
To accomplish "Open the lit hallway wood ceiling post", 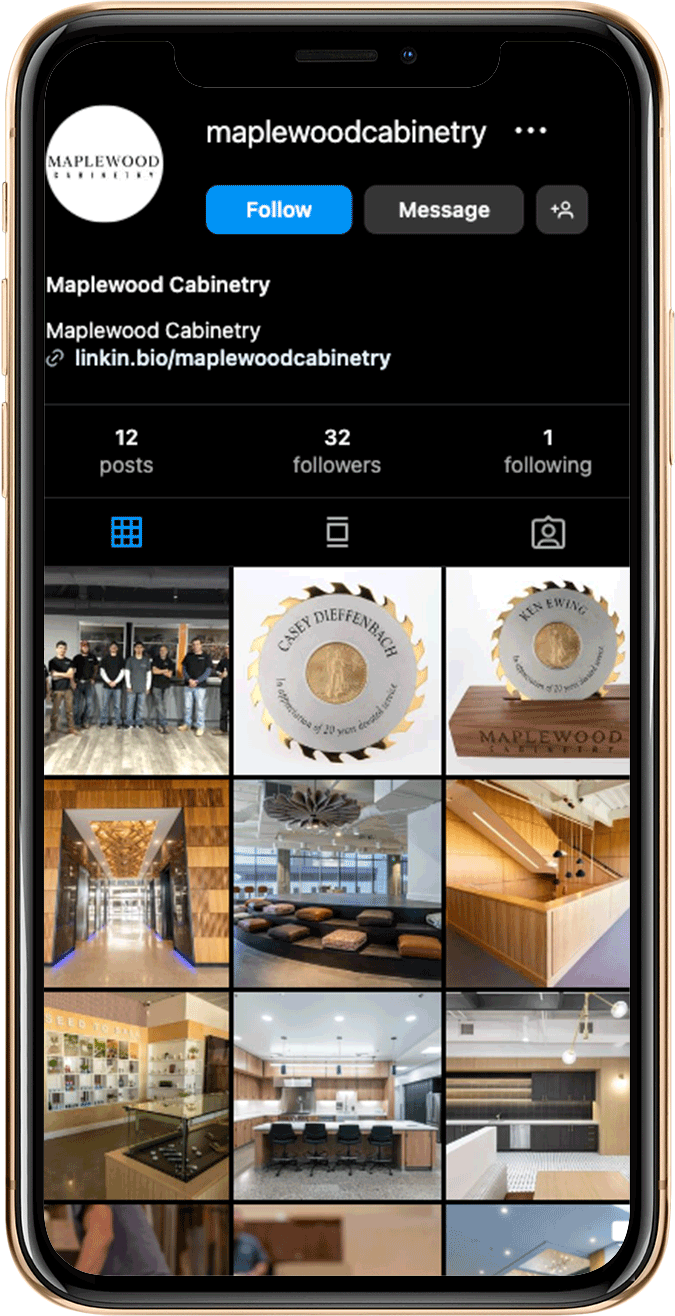I will coord(137,884).
